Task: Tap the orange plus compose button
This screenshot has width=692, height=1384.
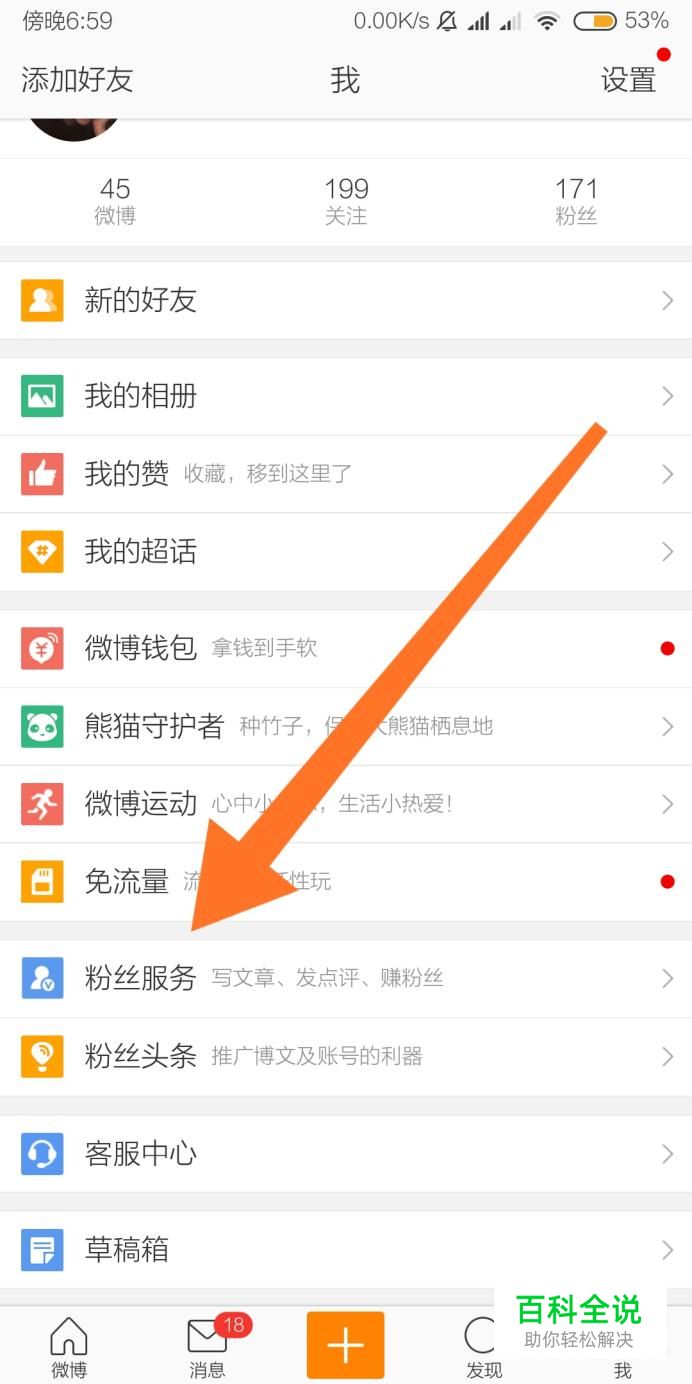Action: point(345,1346)
